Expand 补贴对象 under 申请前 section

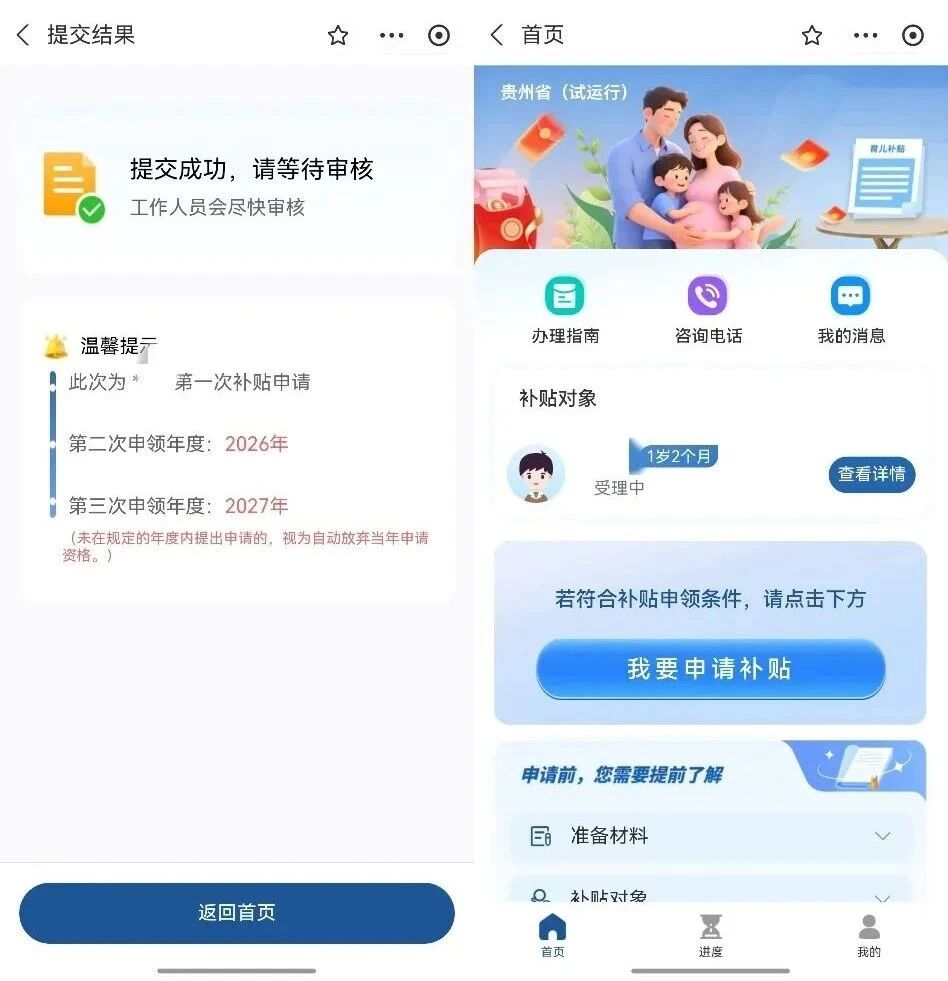(x=710, y=895)
